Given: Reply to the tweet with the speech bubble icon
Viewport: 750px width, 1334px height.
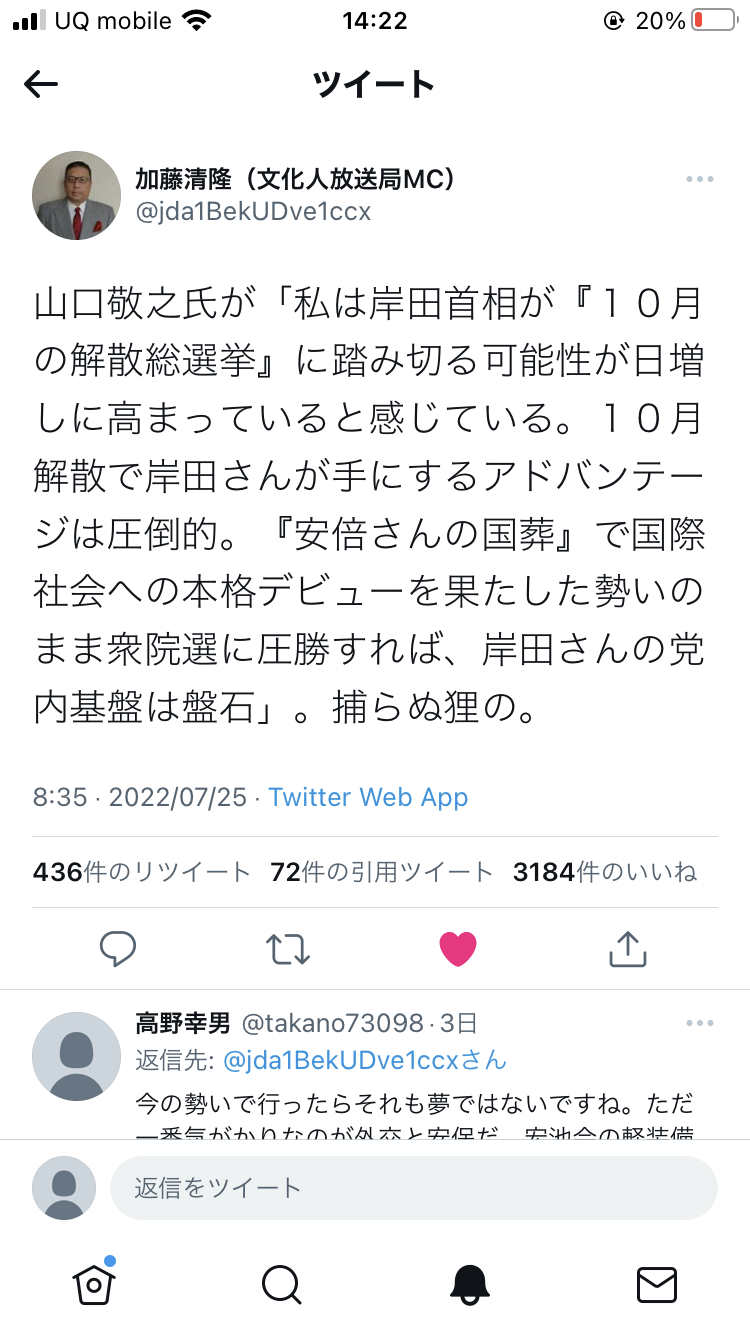Looking at the screenshot, I should tap(118, 948).
